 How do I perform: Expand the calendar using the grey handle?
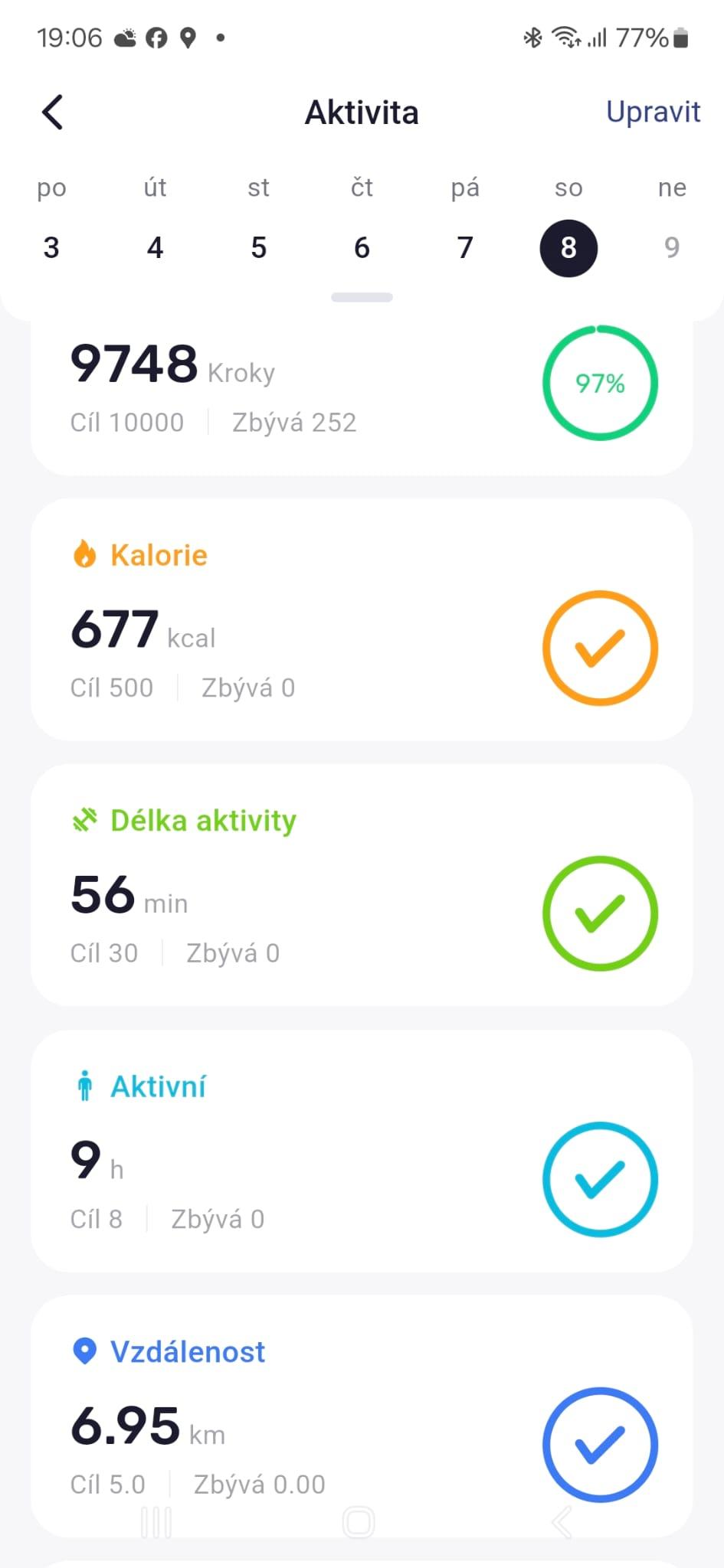362,297
